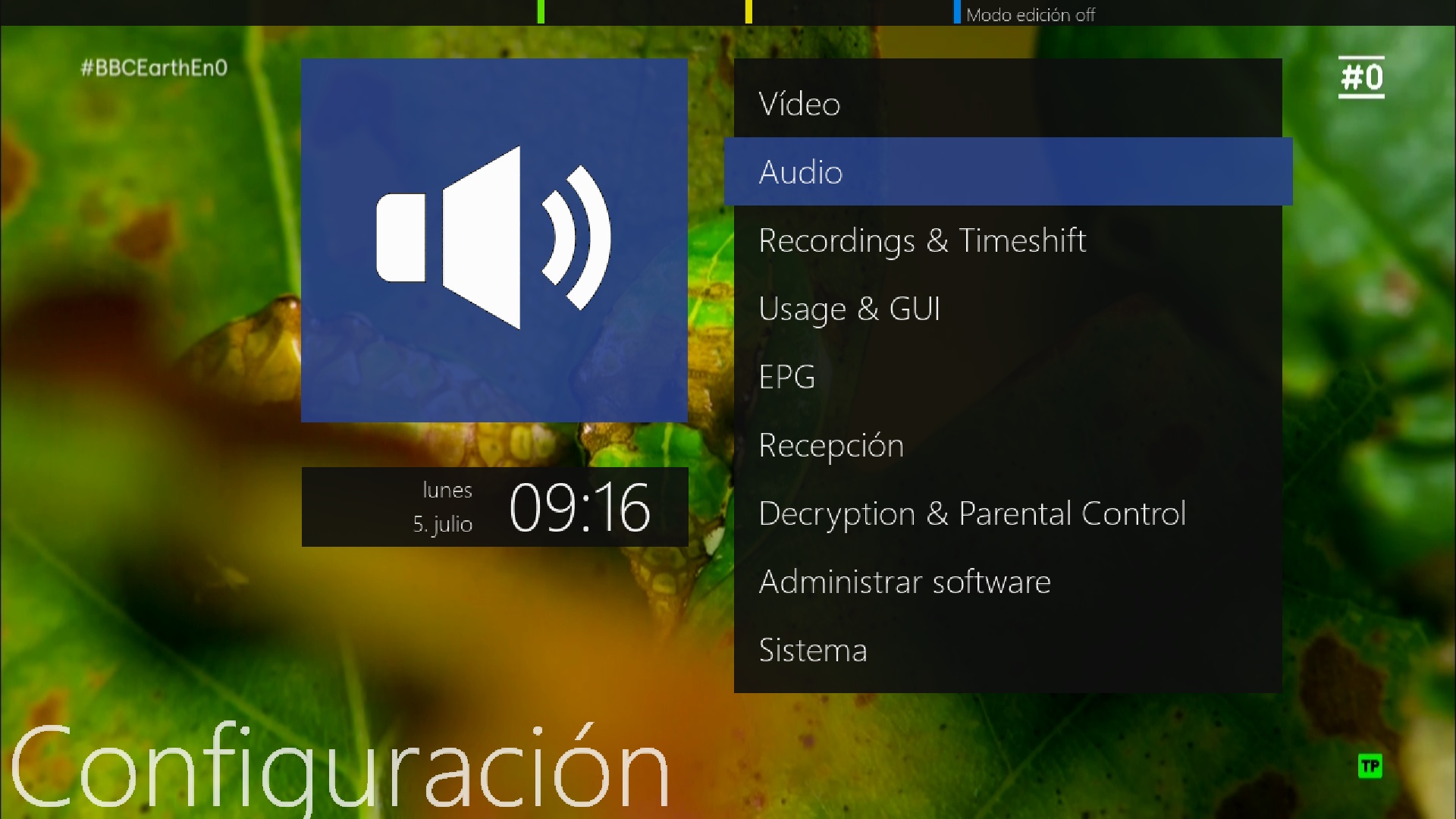Image resolution: width=1456 pixels, height=819 pixels.
Task: Go to Usage & GUI
Action: point(849,309)
